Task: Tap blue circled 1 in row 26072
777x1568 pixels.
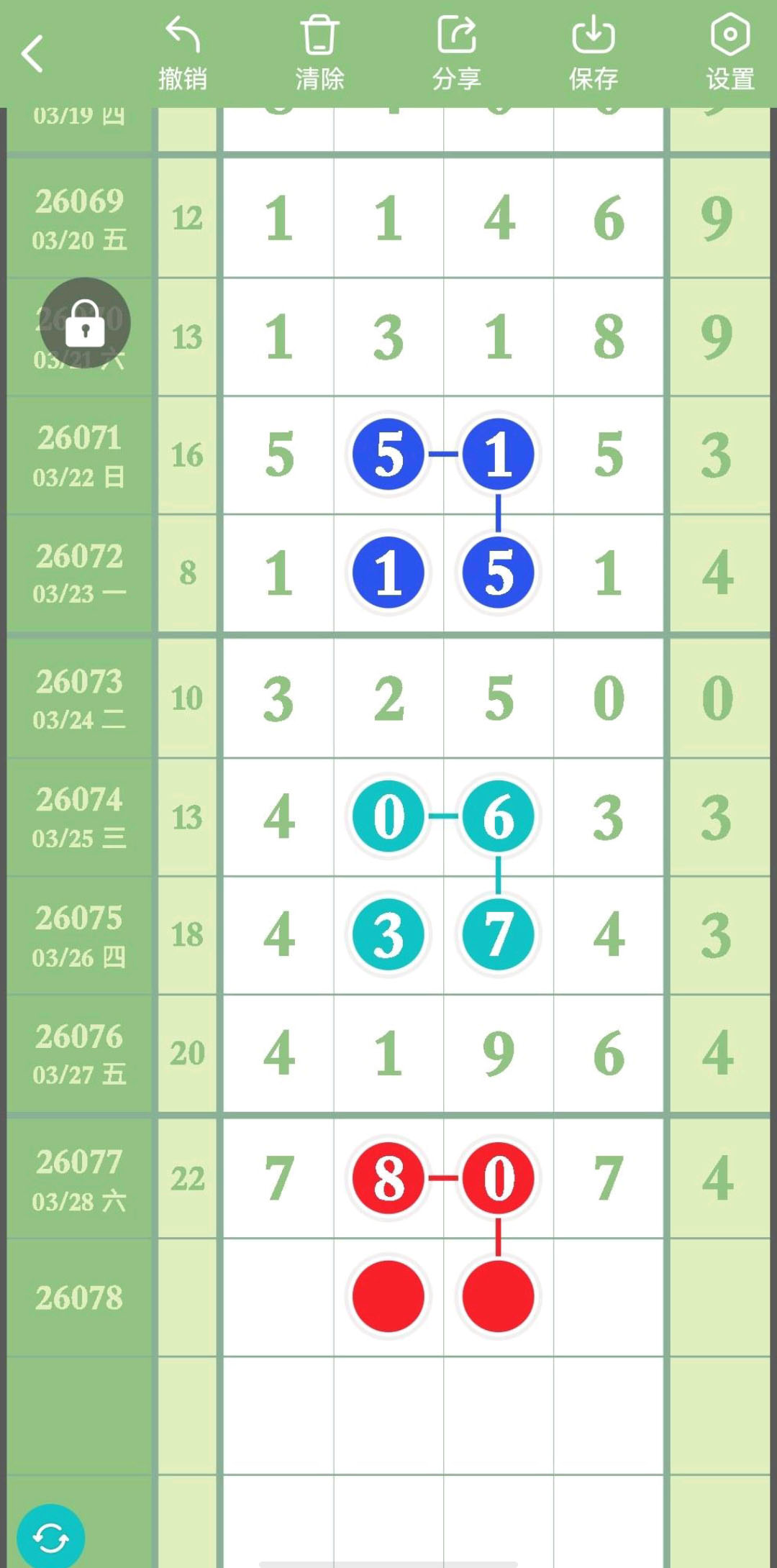Action: click(388, 573)
